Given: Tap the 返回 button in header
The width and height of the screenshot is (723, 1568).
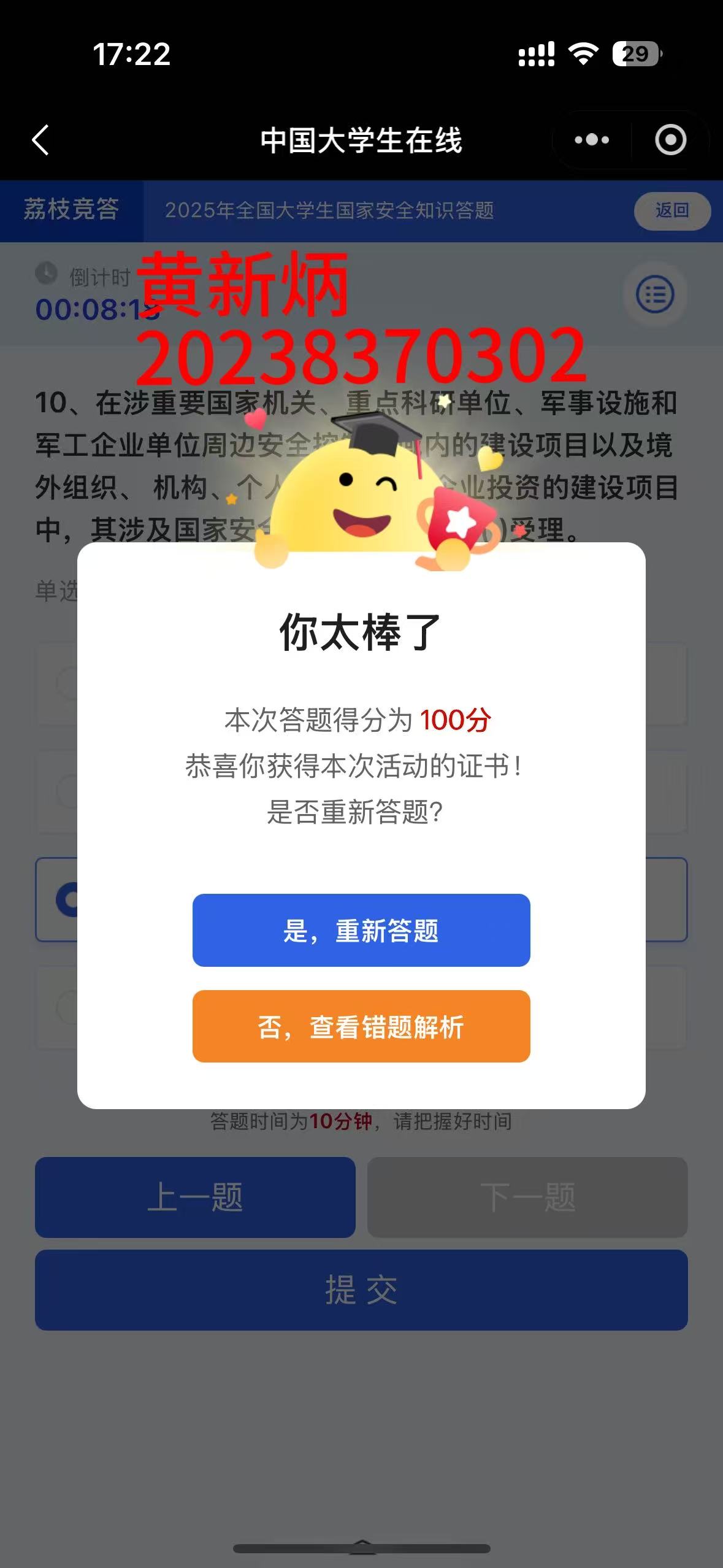Looking at the screenshot, I should [671, 210].
